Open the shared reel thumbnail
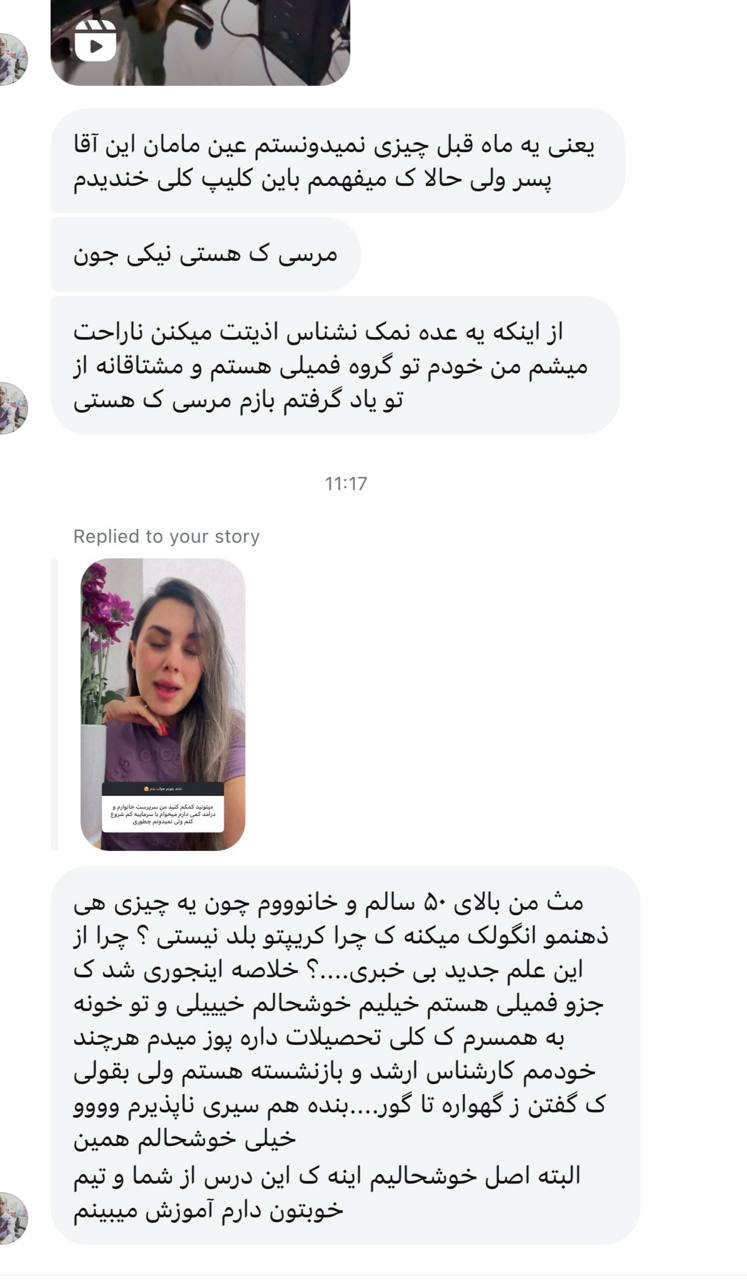747x1280 pixels. click(x=200, y=41)
